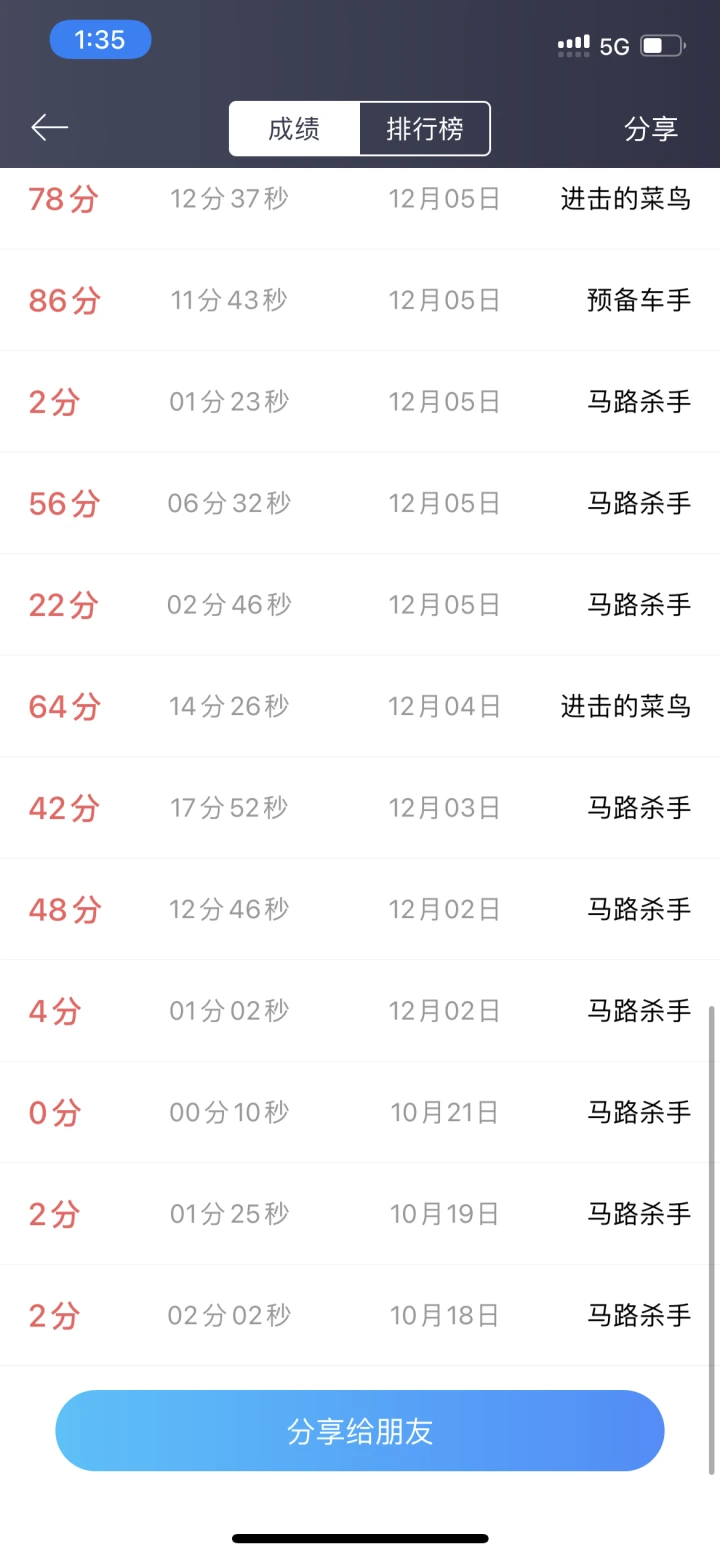Tap the 分享给朋友 button
The width and height of the screenshot is (720, 1558).
[x=360, y=1430]
